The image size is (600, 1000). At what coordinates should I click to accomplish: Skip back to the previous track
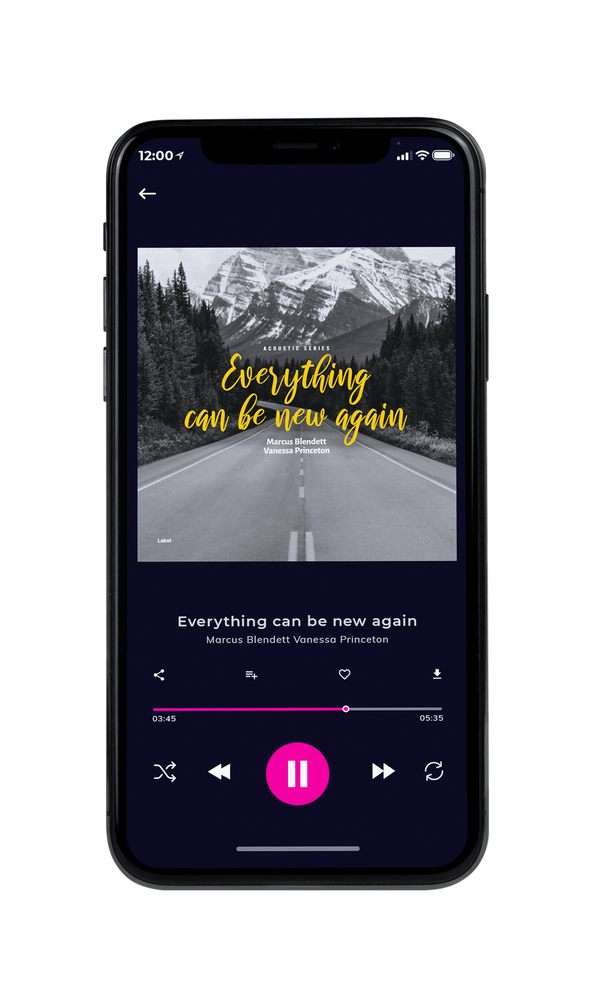(x=219, y=772)
